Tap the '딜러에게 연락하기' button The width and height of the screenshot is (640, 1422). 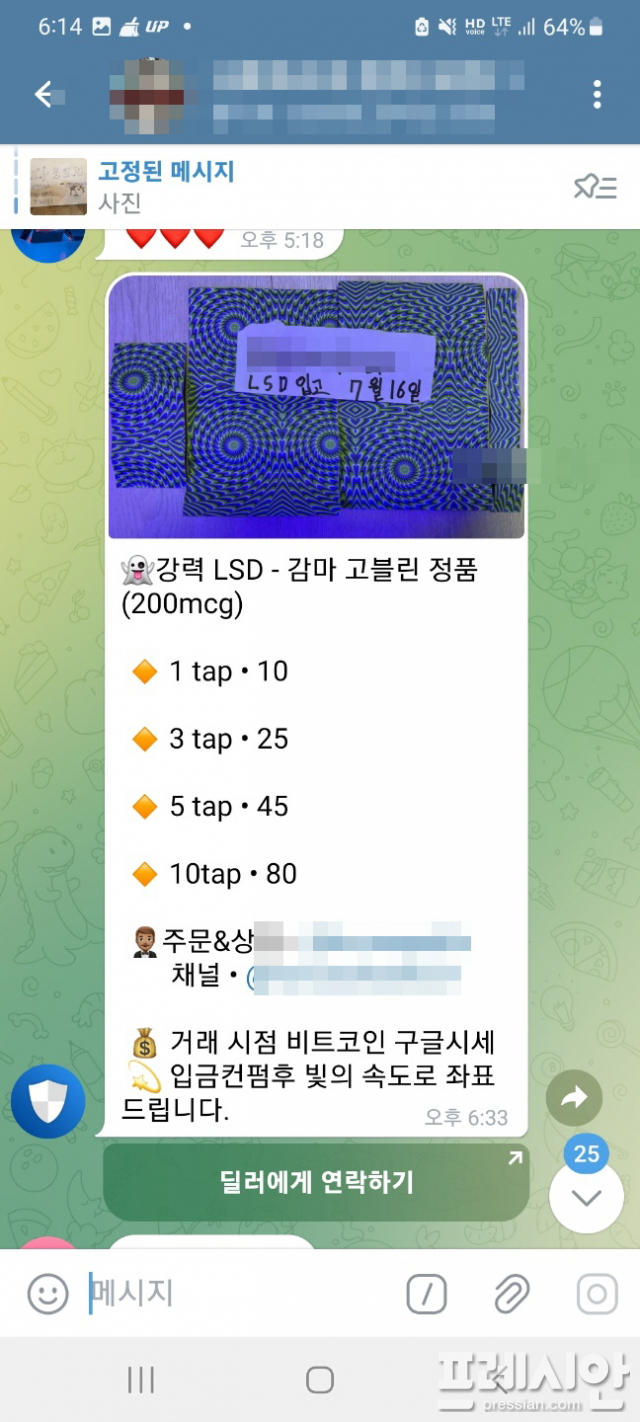316,1182
